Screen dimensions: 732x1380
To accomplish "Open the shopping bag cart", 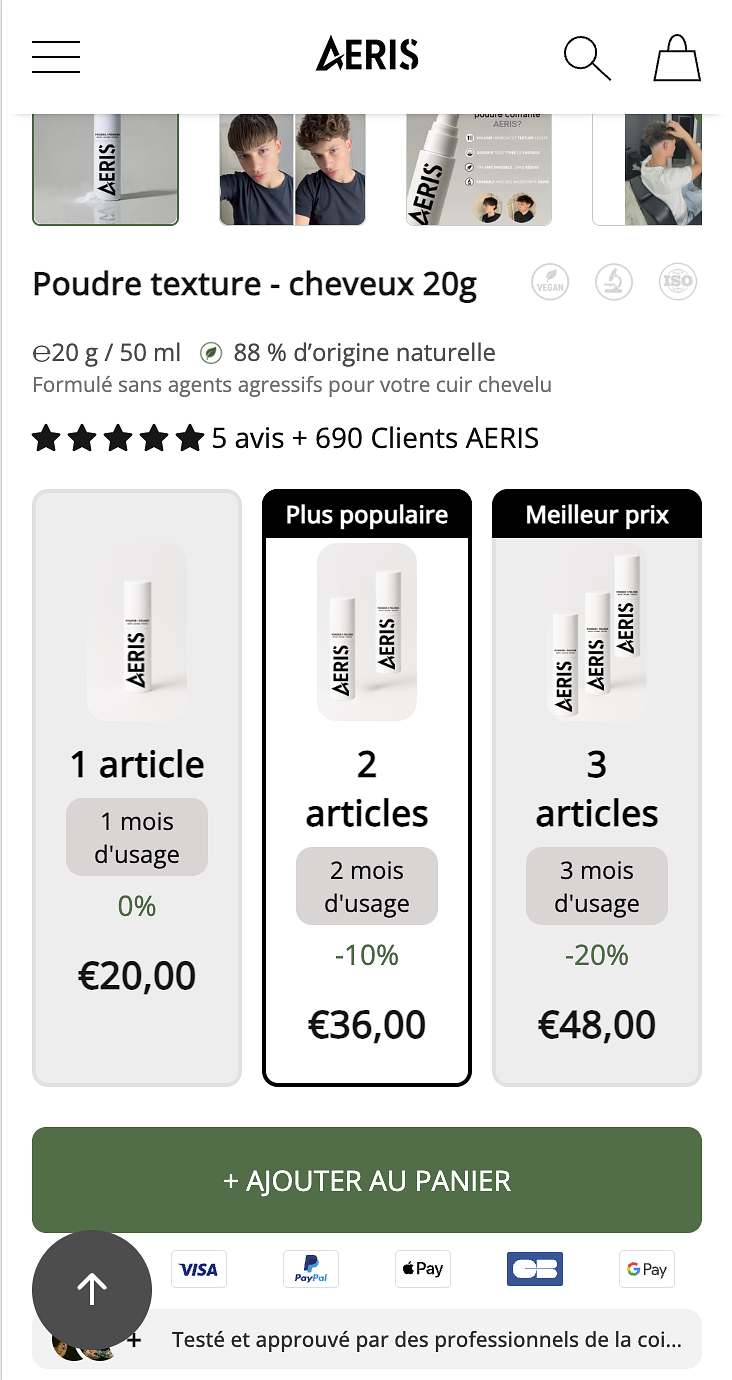I will pyautogui.click(x=677, y=57).
